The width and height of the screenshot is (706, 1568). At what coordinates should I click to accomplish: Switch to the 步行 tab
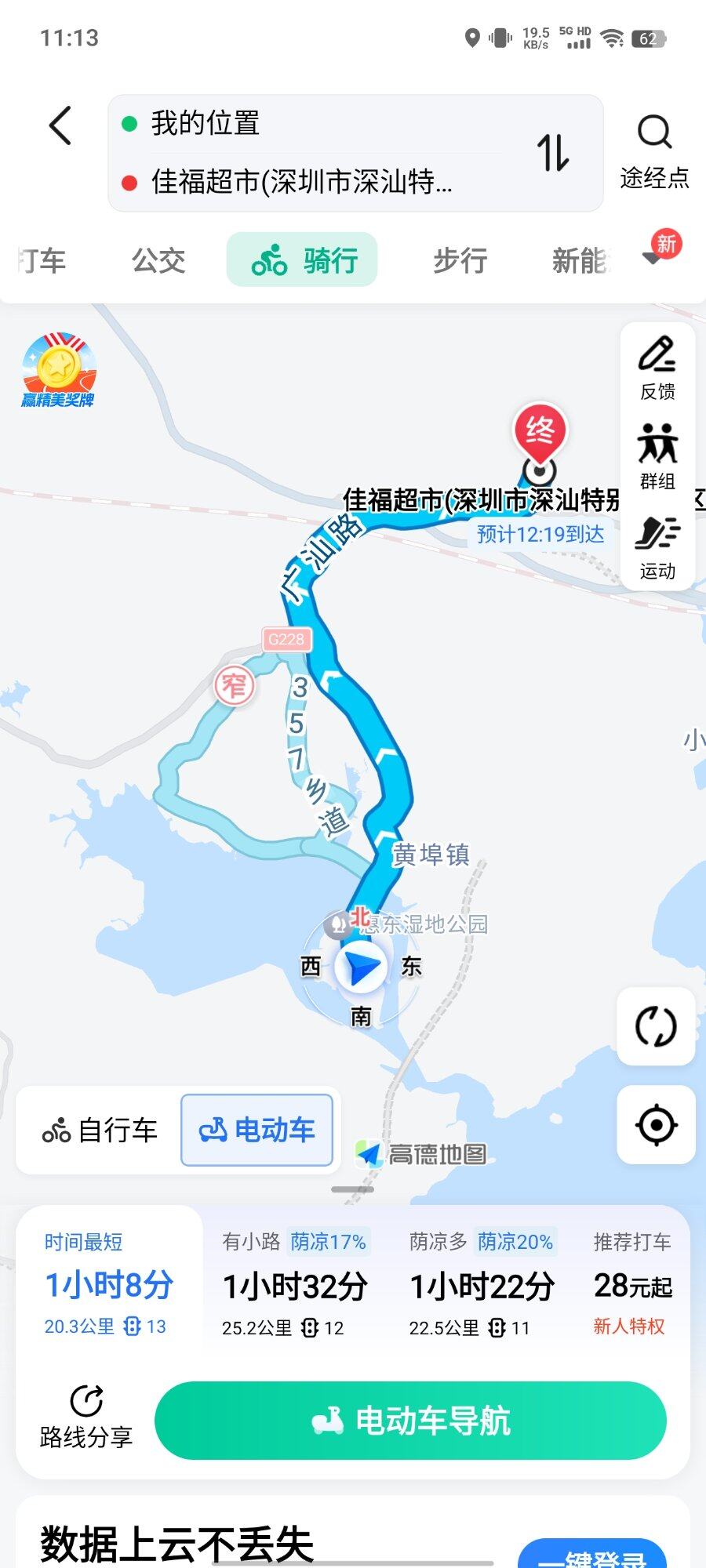coord(460,260)
